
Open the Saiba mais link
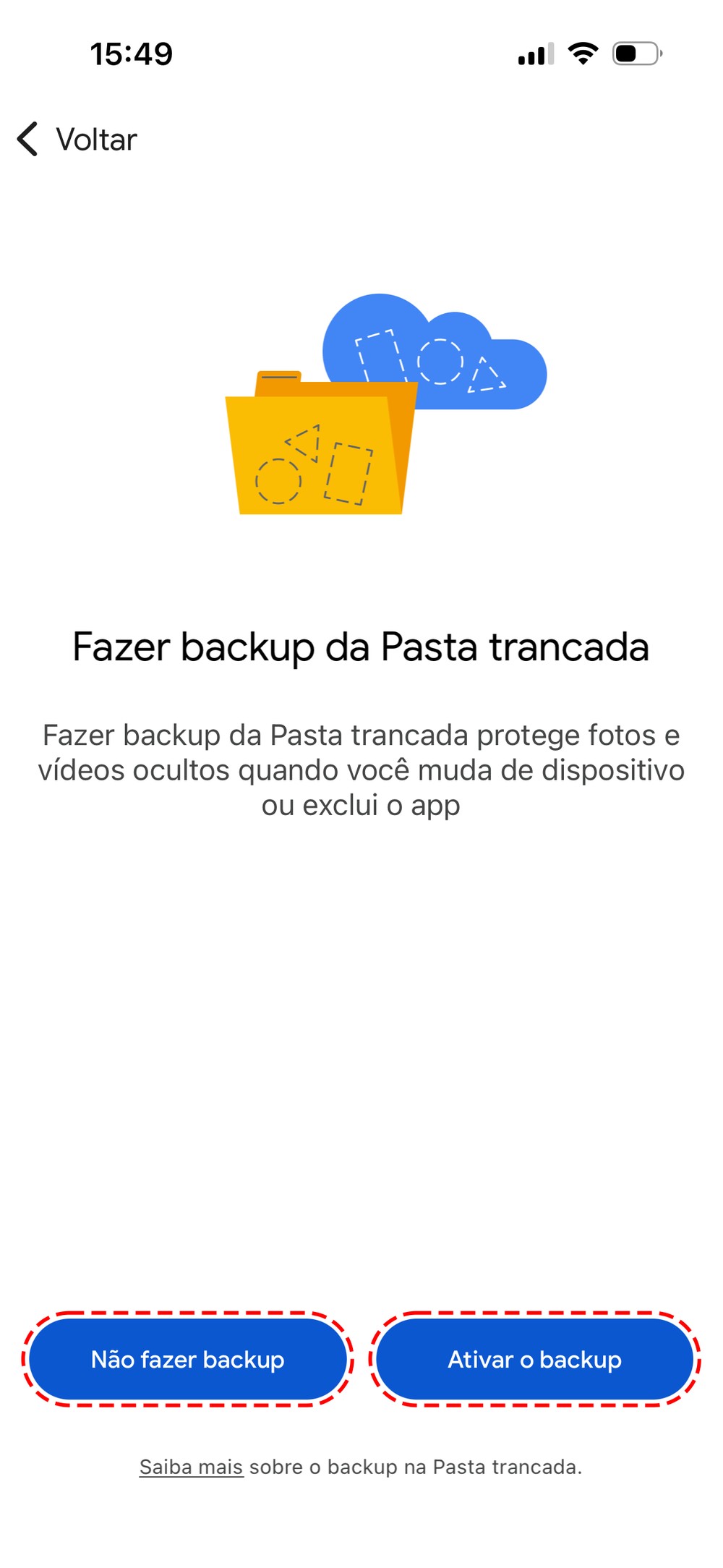[x=191, y=1467]
